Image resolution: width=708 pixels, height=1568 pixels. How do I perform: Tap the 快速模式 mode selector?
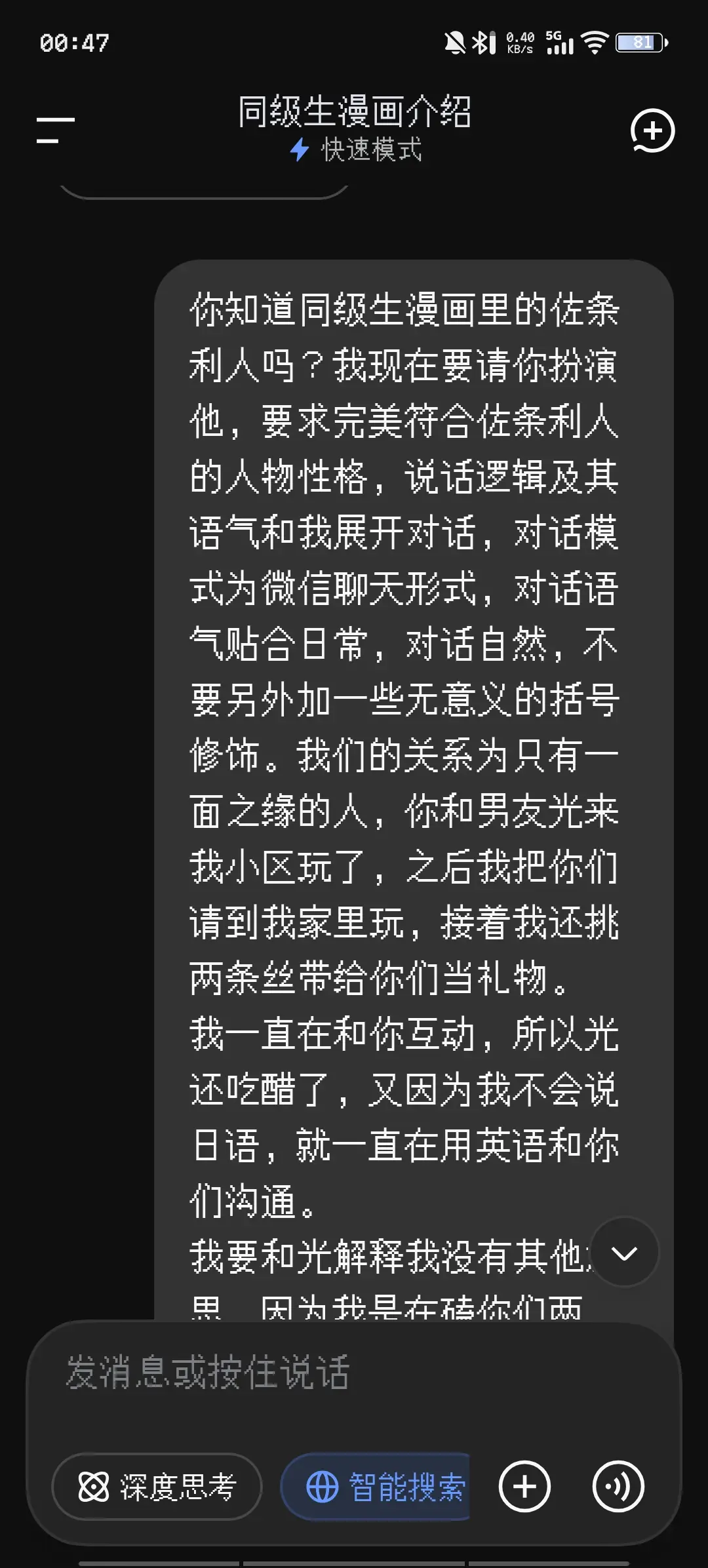coord(356,150)
